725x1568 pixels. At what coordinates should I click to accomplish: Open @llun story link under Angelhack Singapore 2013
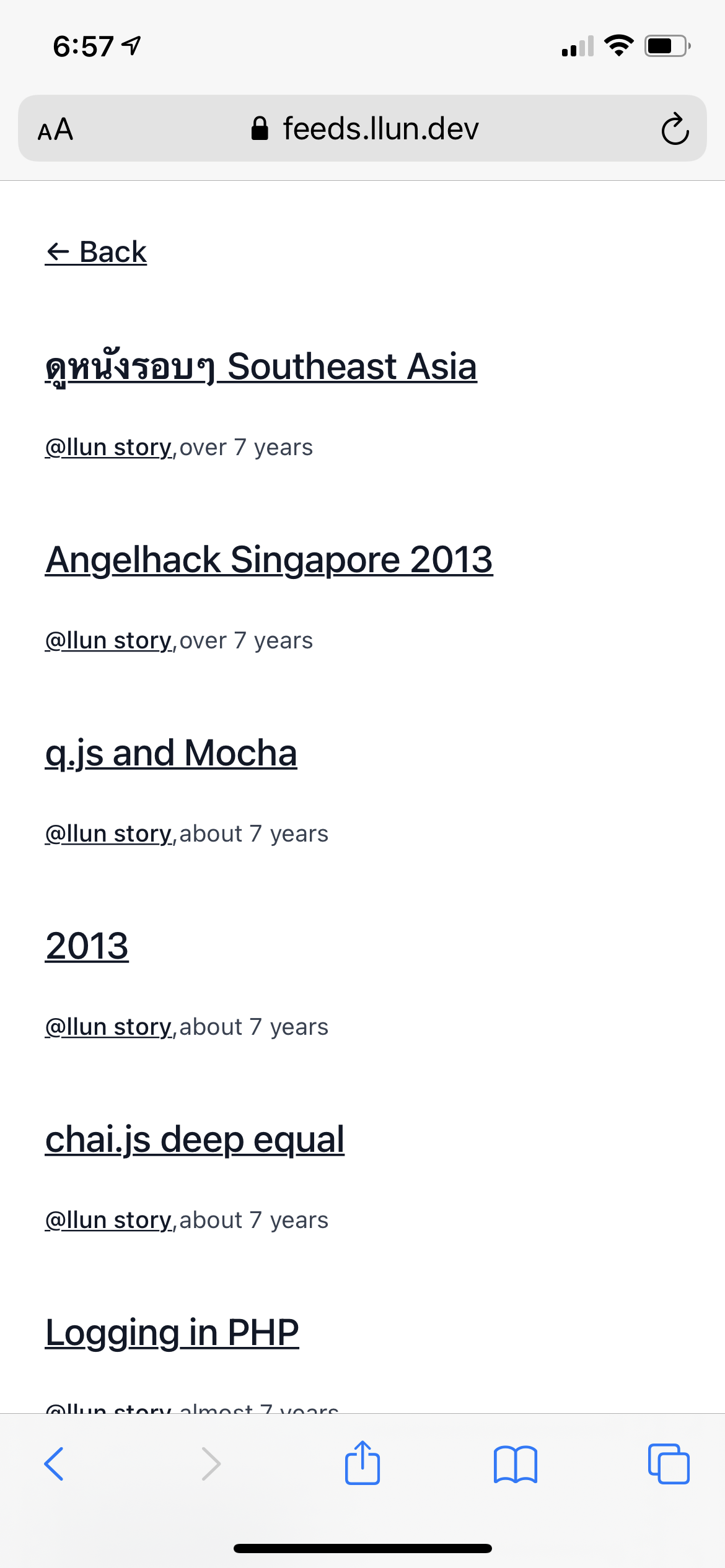pos(108,640)
